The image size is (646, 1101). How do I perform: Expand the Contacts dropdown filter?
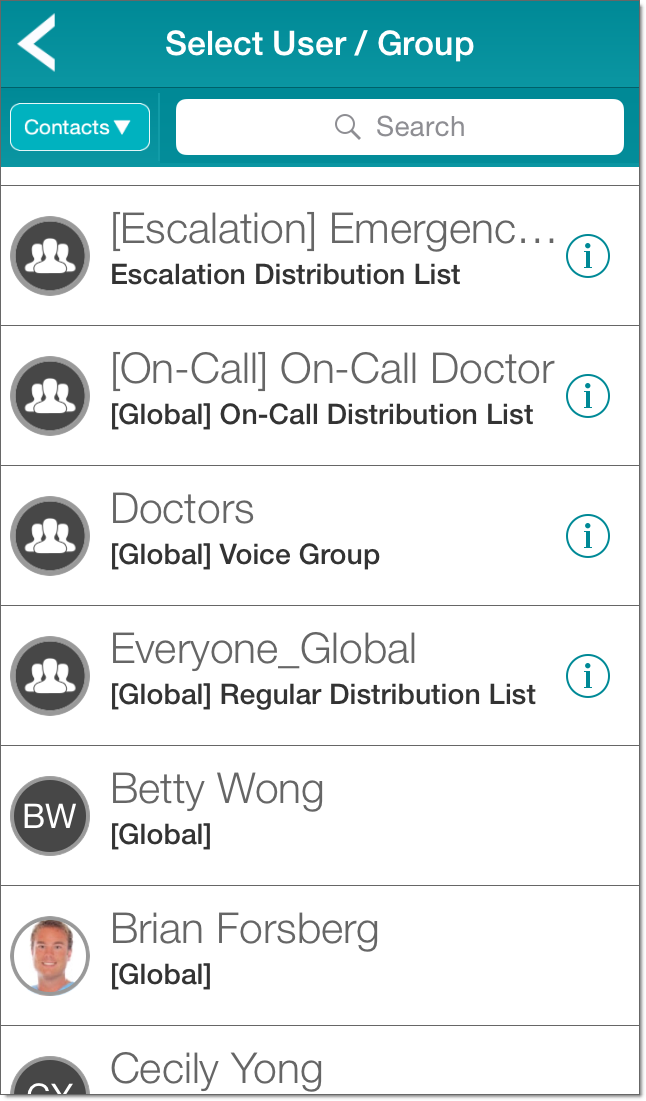coord(80,127)
